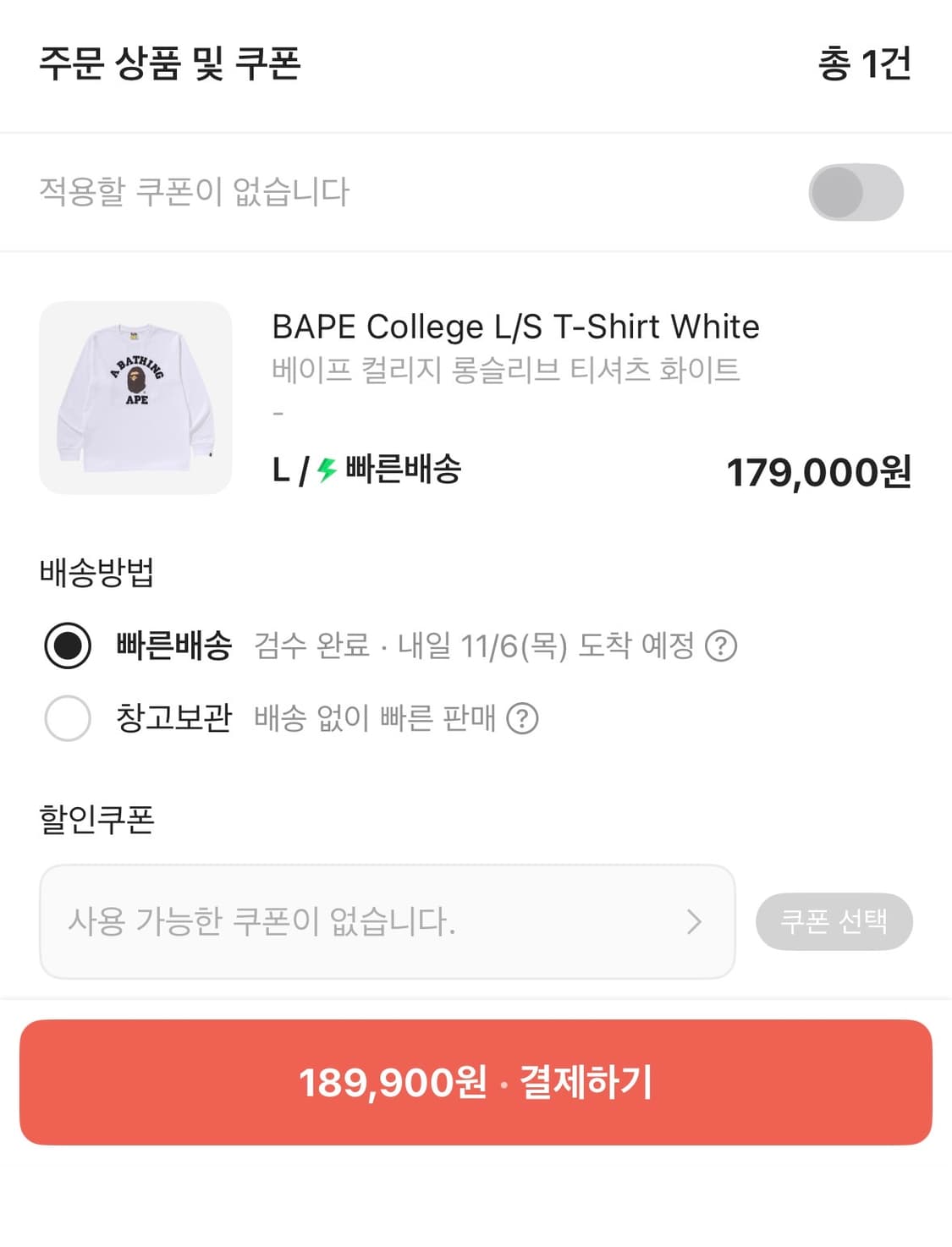Tap the 사용 가능한 쿠폰이 없습니다 coupon field
The height and width of the screenshot is (1247, 952).
click(x=262, y=921)
